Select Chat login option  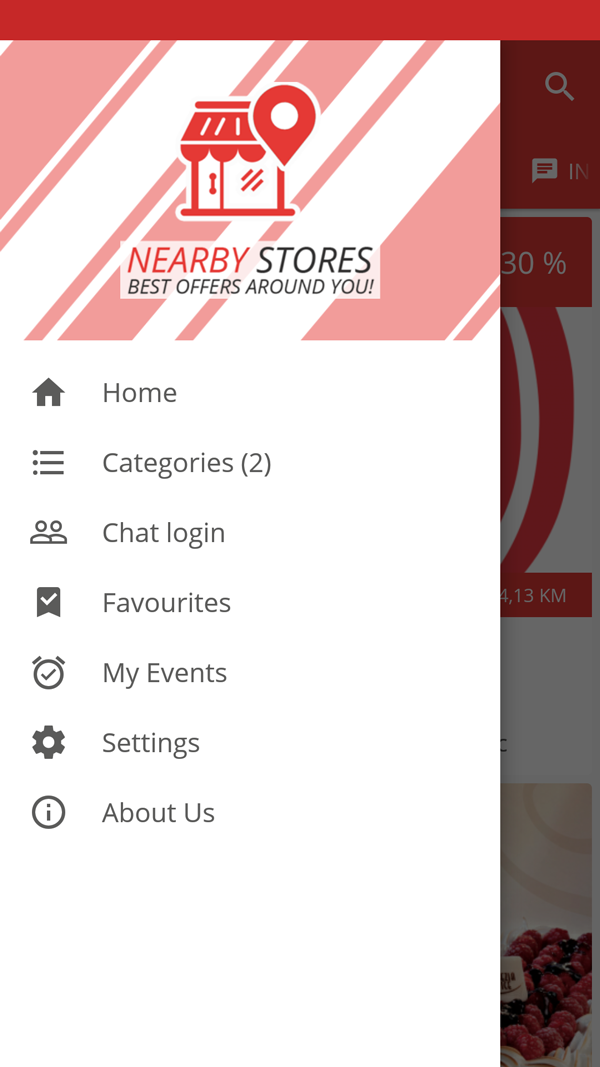[x=163, y=533]
